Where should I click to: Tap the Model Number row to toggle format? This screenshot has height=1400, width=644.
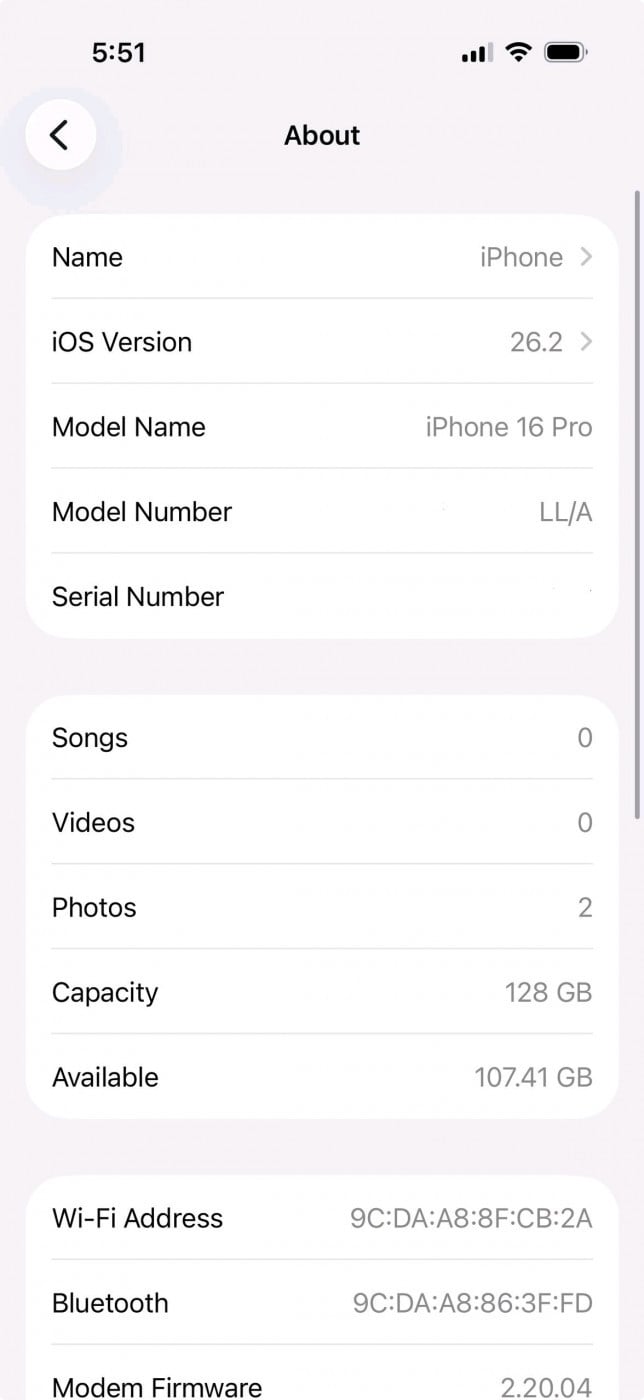[x=321, y=512]
